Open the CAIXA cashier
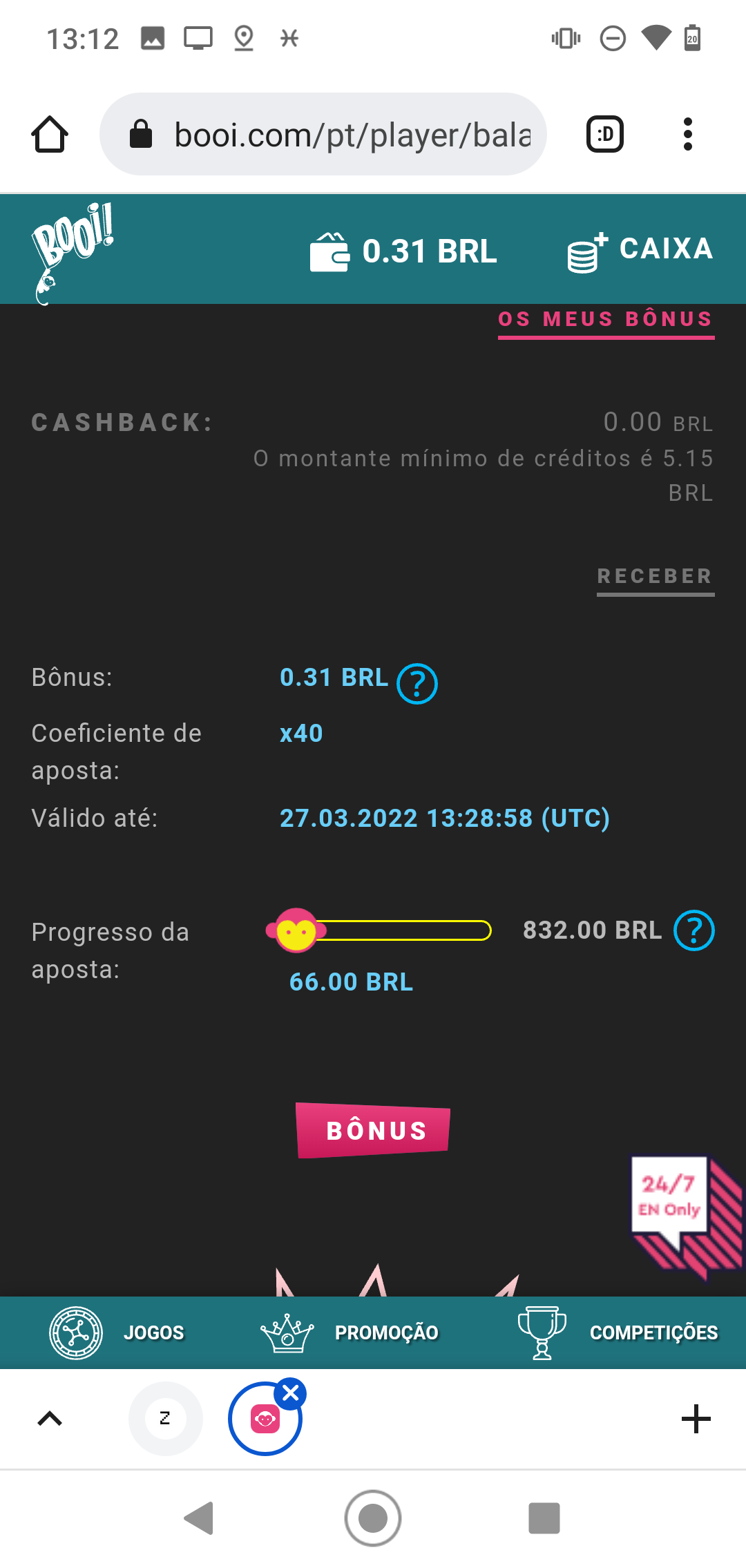This screenshot has width=746, height=1568. pyautogui.click(x=640, y=250)
